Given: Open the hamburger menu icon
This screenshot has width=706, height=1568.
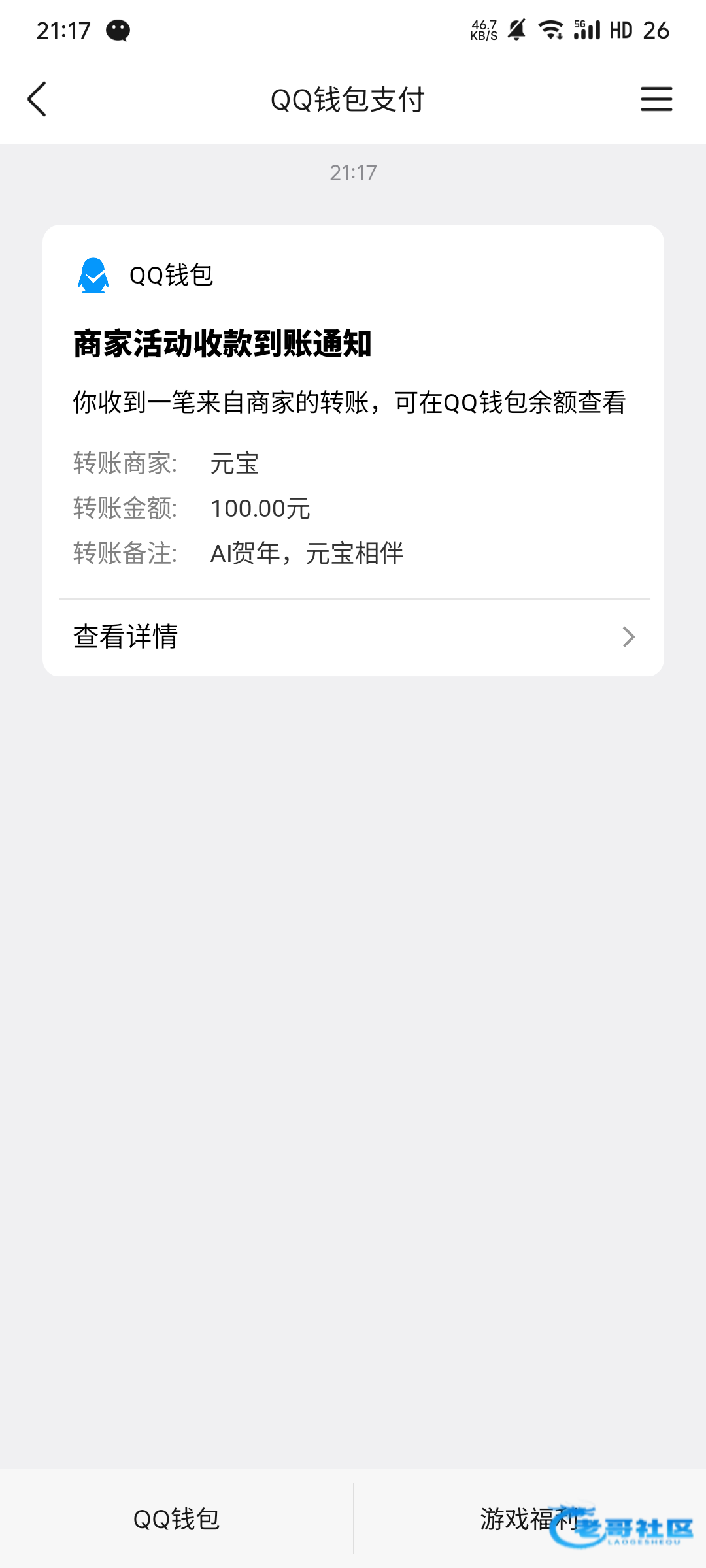Looking at the screenshot, I should (656, 99).
